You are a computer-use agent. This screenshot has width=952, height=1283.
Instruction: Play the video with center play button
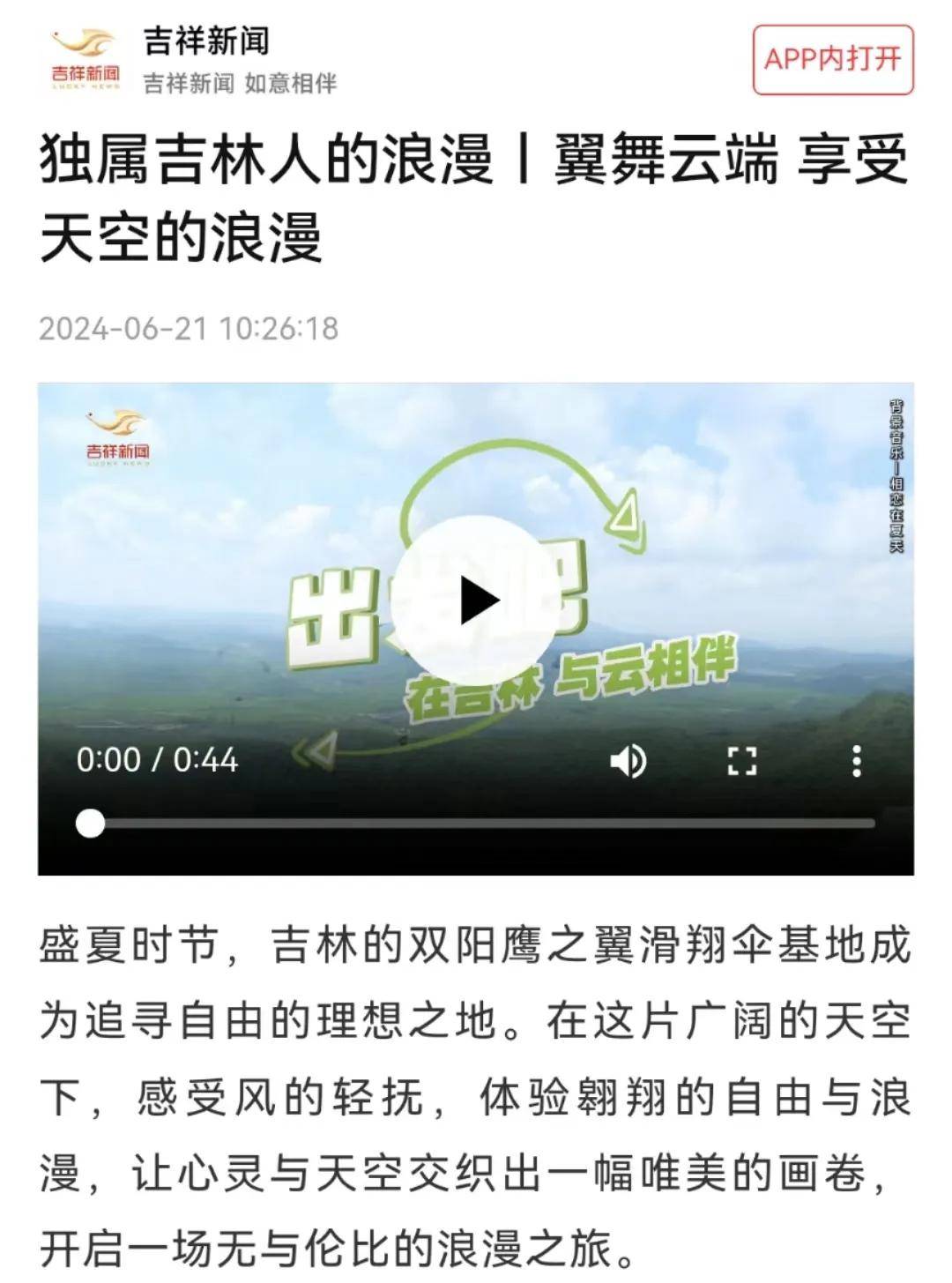(476, 601)
